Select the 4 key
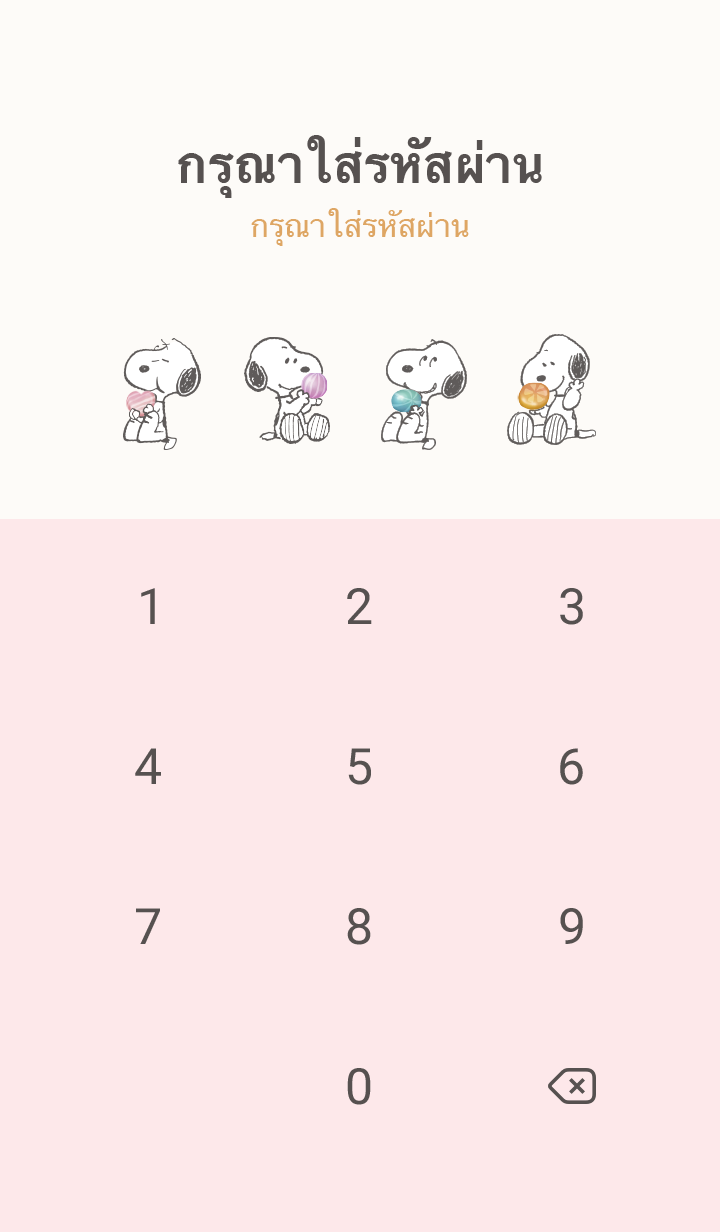720x1232 pixels. click(149, 767)
